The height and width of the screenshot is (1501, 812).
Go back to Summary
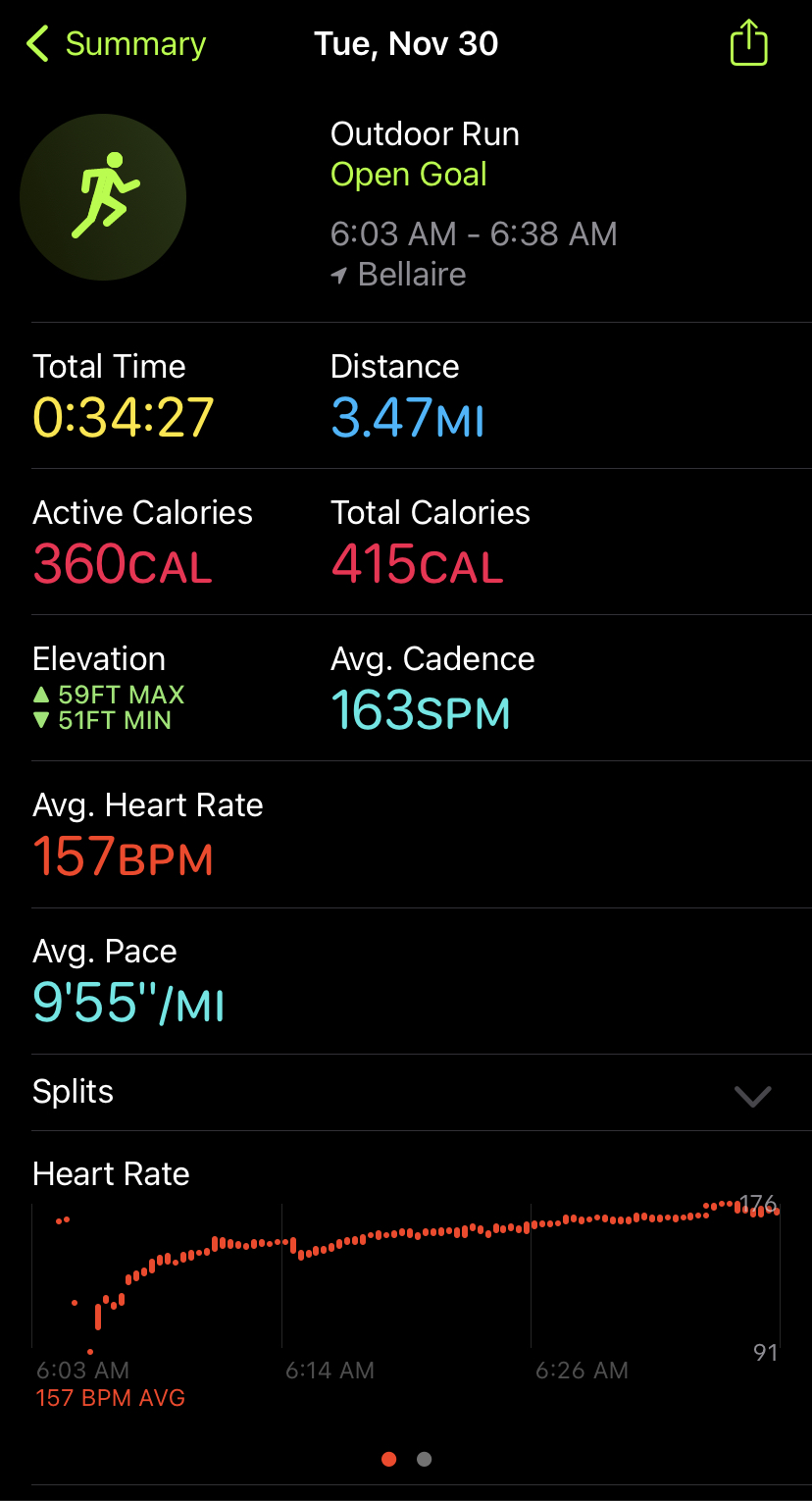tap(116, 44)
